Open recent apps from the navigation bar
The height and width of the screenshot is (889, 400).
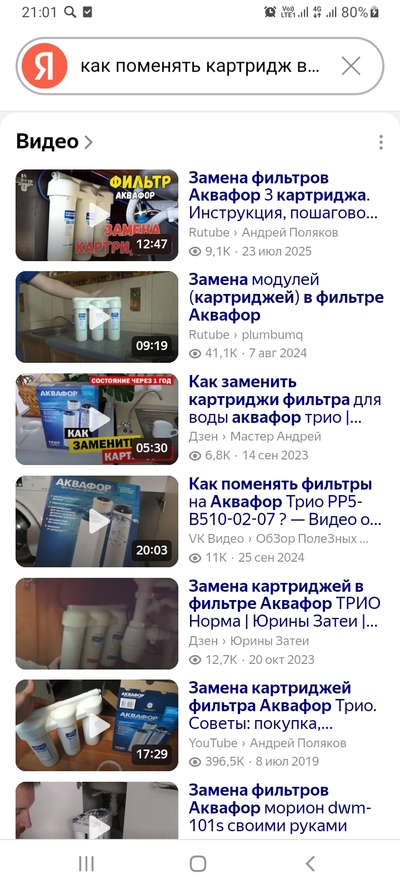(x=86, y=863)
